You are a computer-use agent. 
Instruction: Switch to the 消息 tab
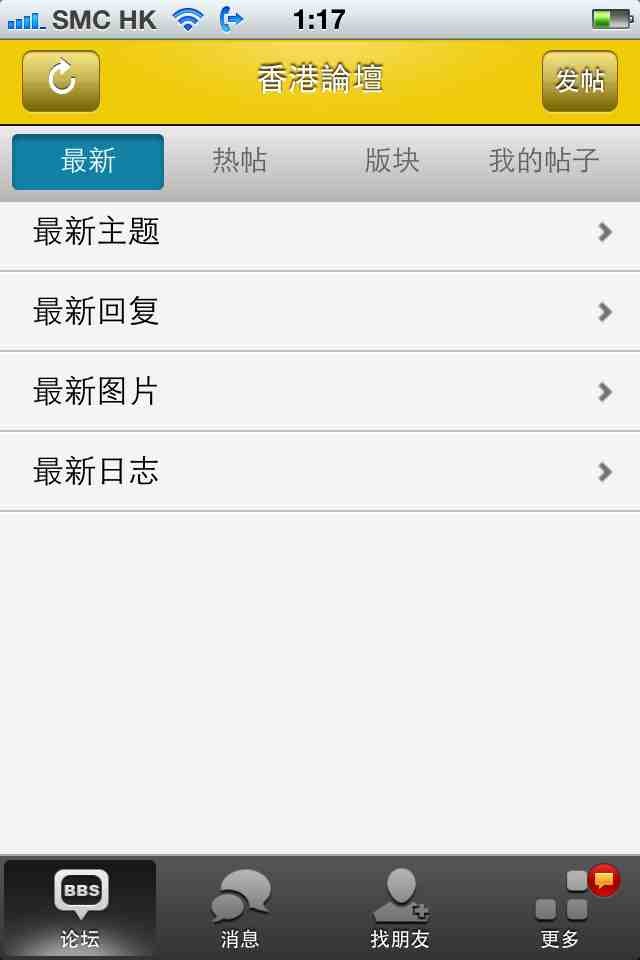(x=240, y=908)
